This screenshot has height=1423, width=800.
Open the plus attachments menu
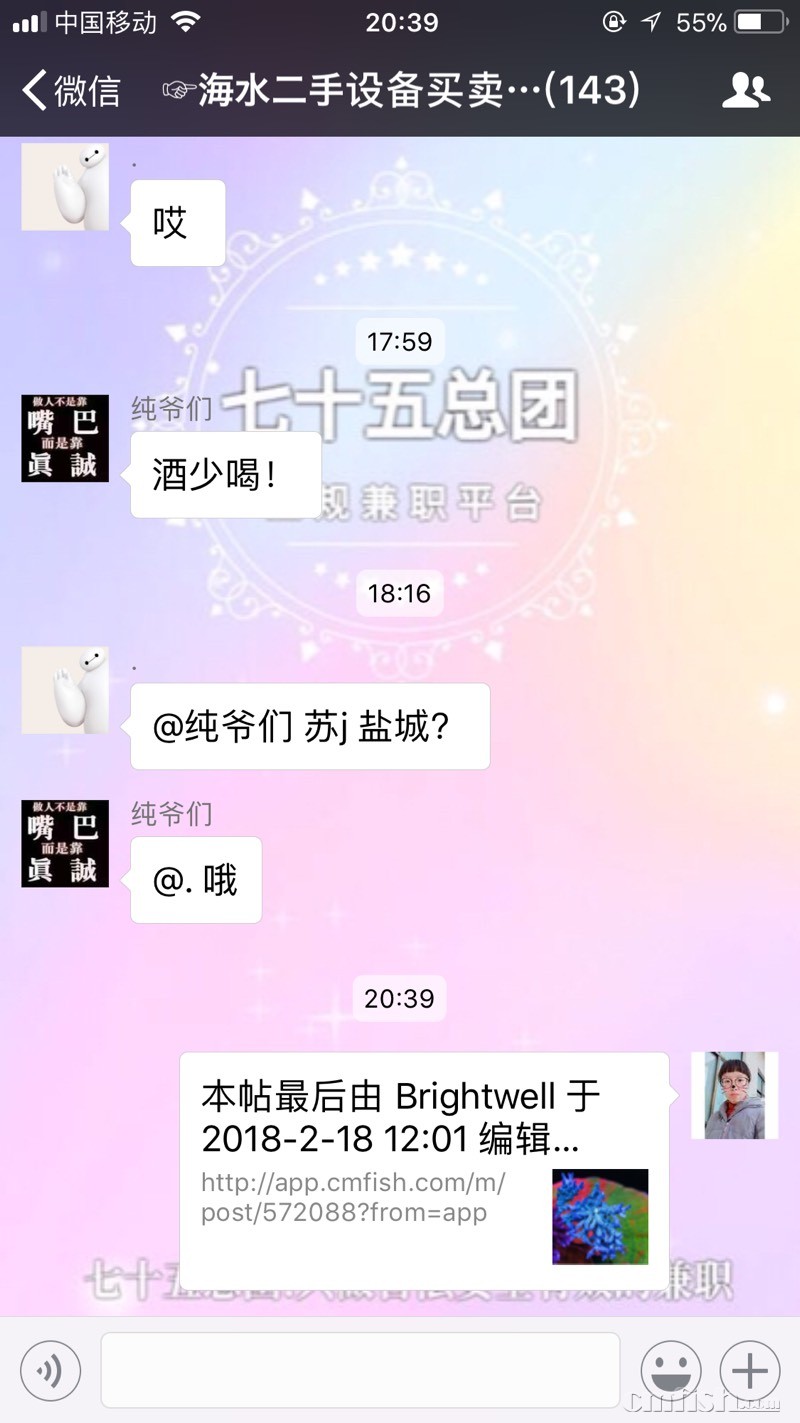coord(750,1370)
